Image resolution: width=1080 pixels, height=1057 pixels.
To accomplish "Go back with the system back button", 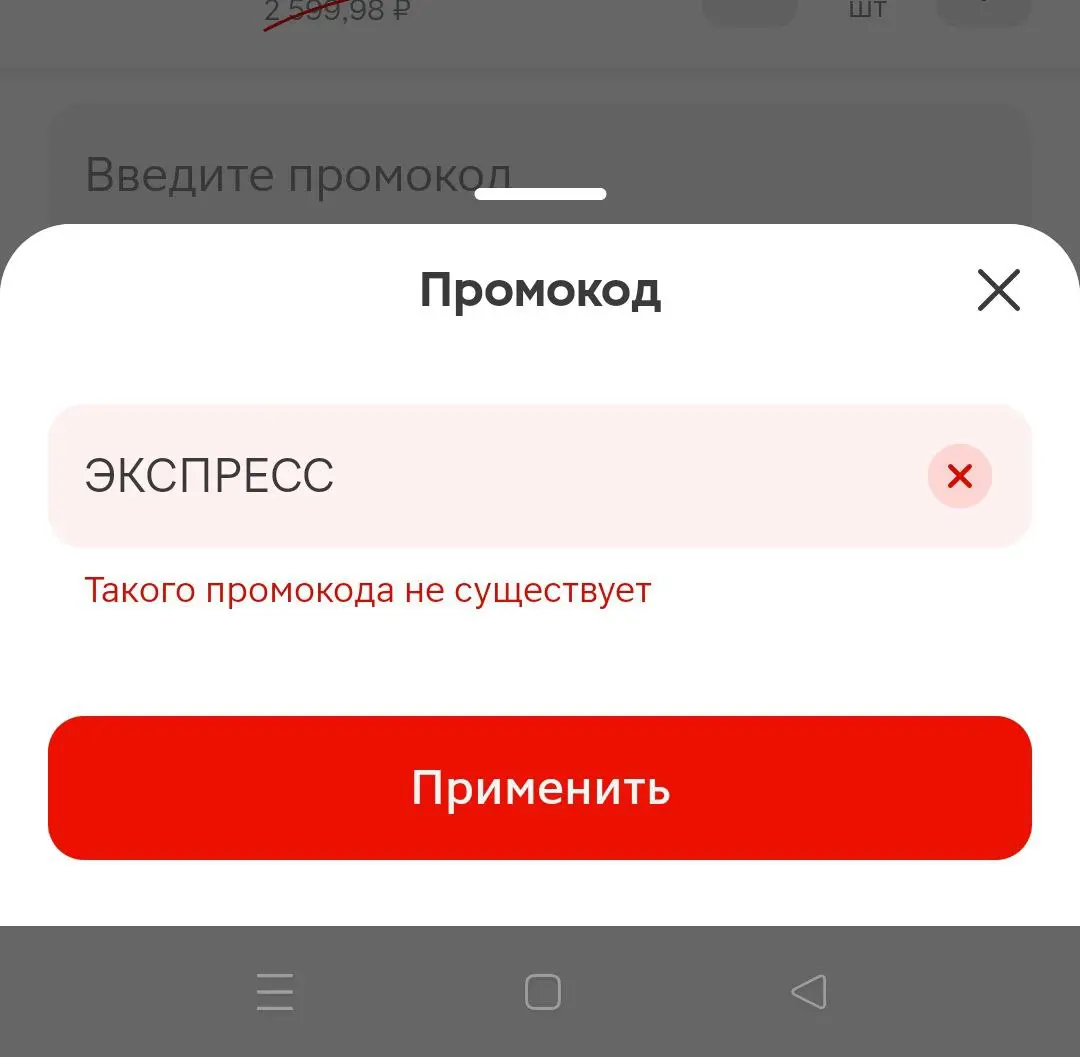I will (x=809, y=992).
